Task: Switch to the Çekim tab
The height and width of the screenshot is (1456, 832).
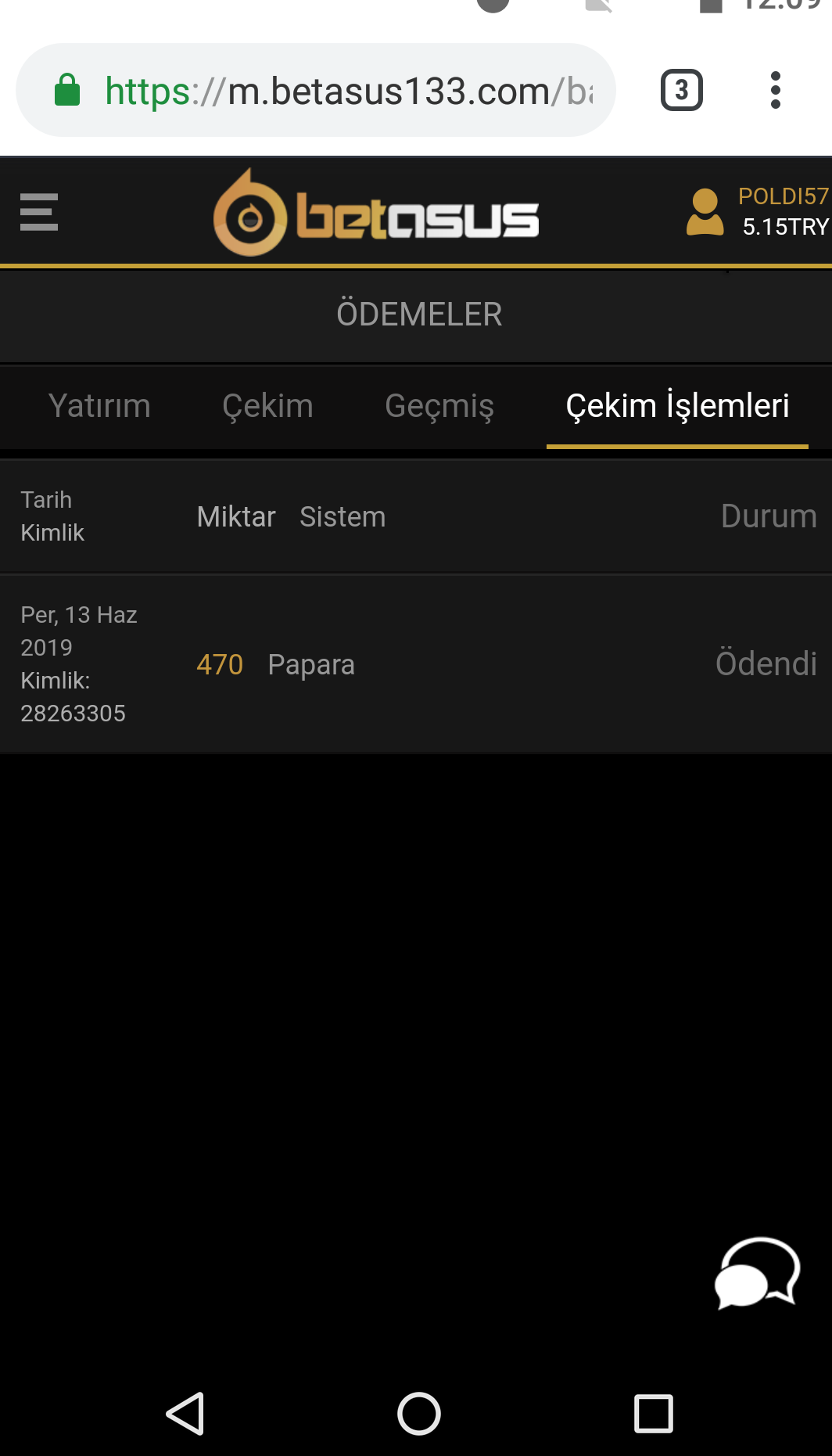Action: pyautogui.click(x=267, y=406)
